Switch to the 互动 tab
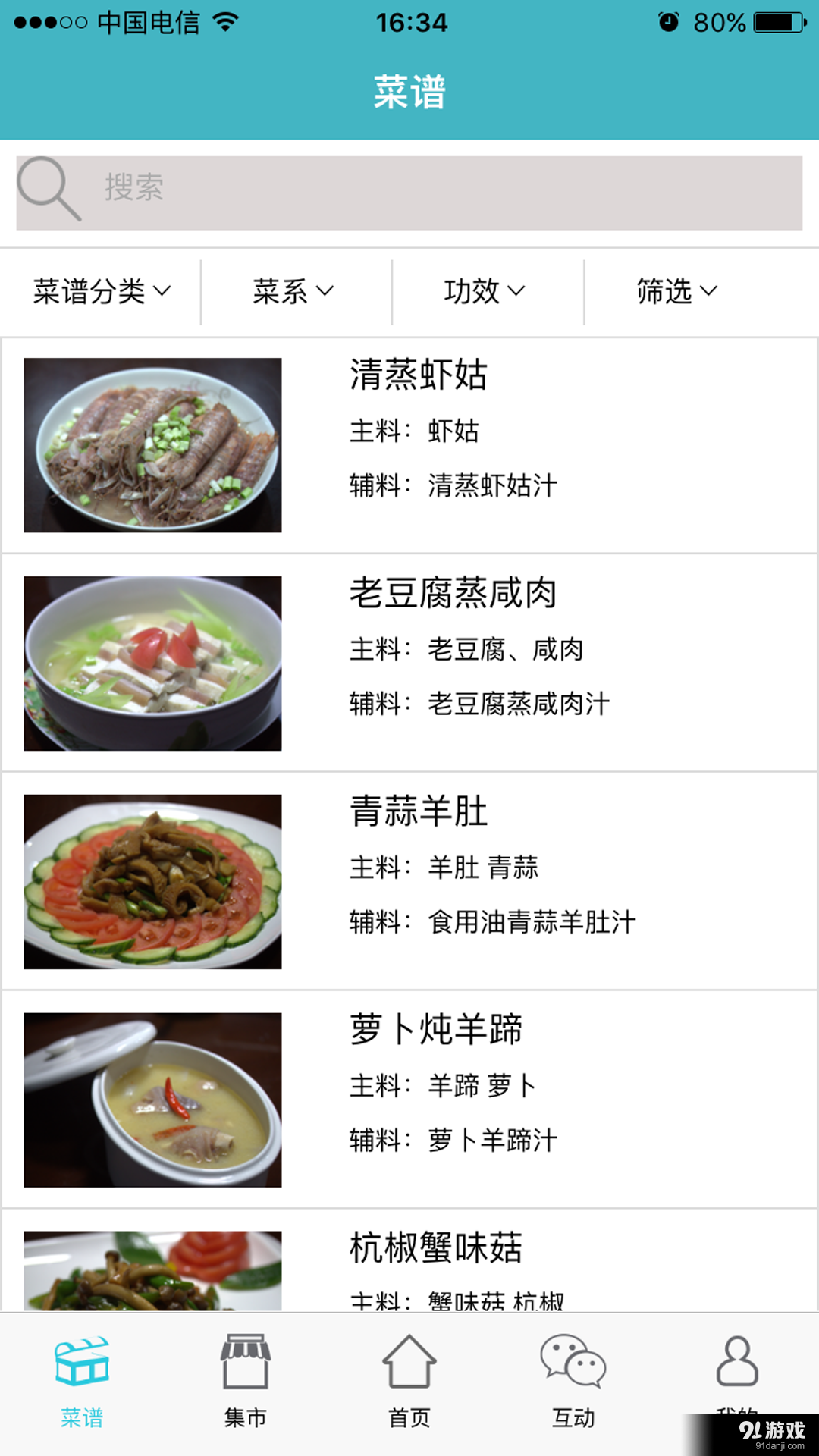819x1456 pixels. point(573,1382)
